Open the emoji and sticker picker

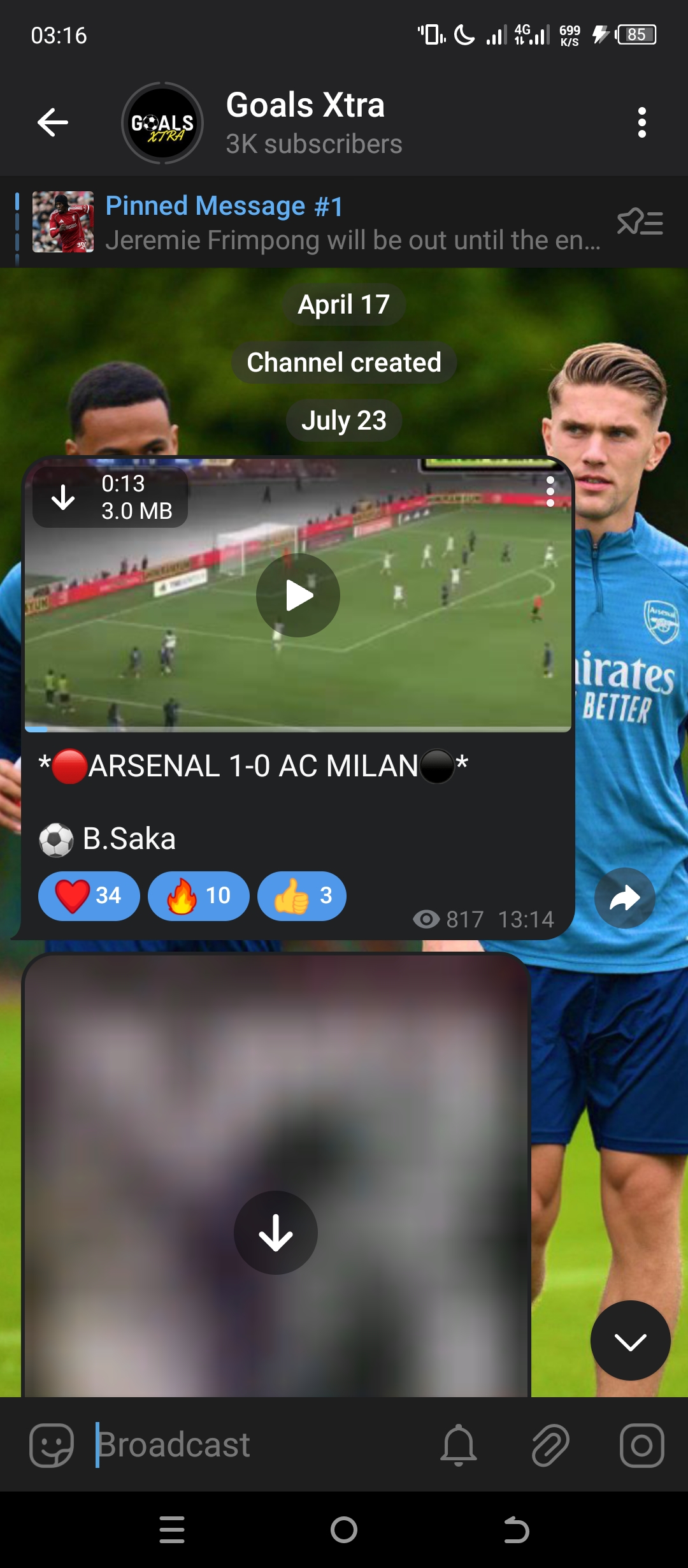coord(52,1445)
